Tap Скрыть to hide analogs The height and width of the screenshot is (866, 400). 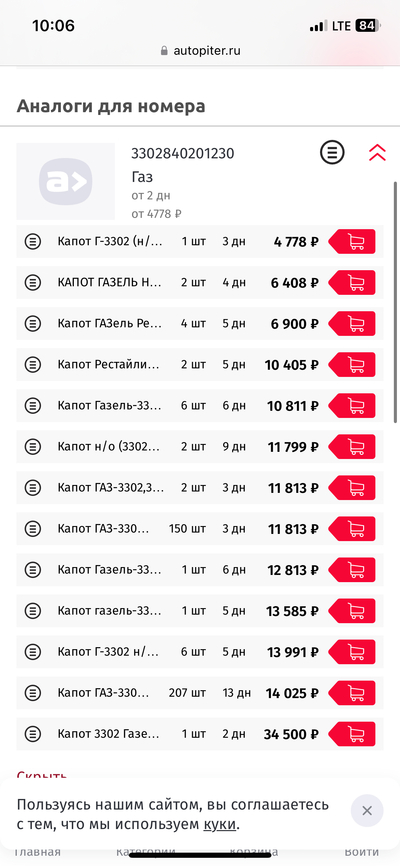pyautogui.click(x=42, y=774)
